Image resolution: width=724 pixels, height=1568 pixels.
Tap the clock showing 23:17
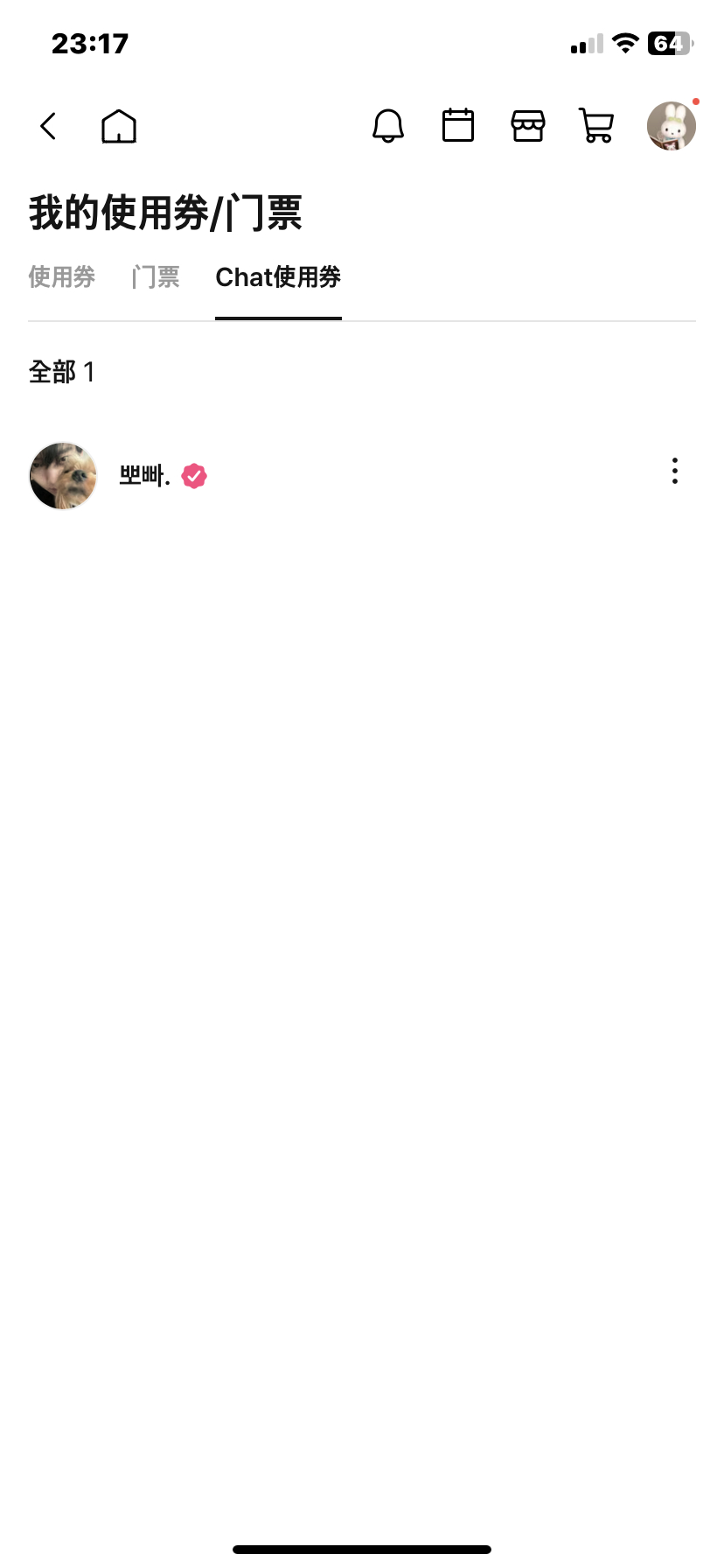point(91,43)
